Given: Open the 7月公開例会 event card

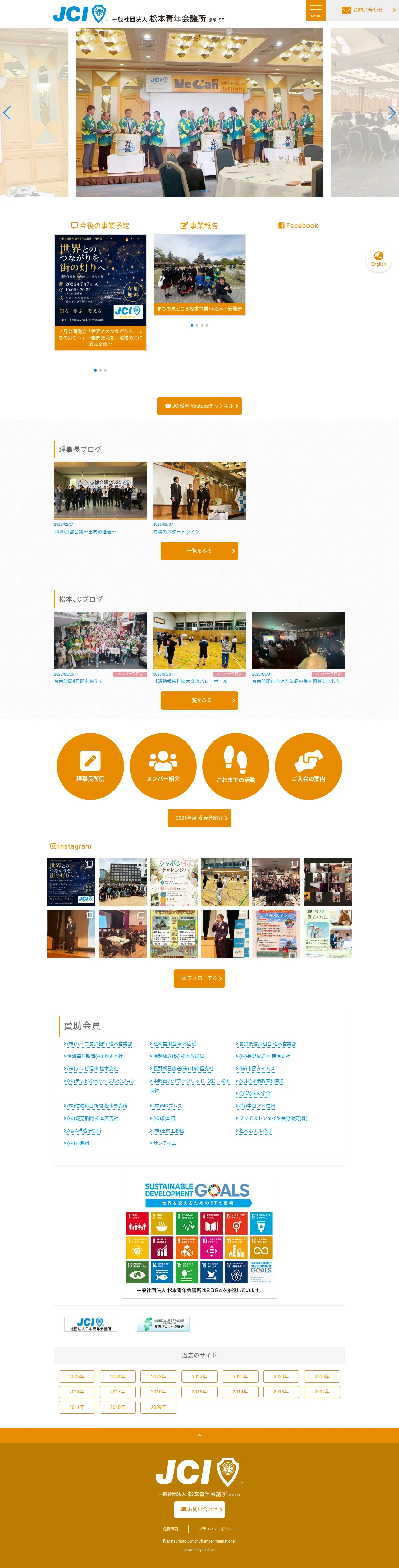Looking at the screenshot, I should tap(100, 292).
